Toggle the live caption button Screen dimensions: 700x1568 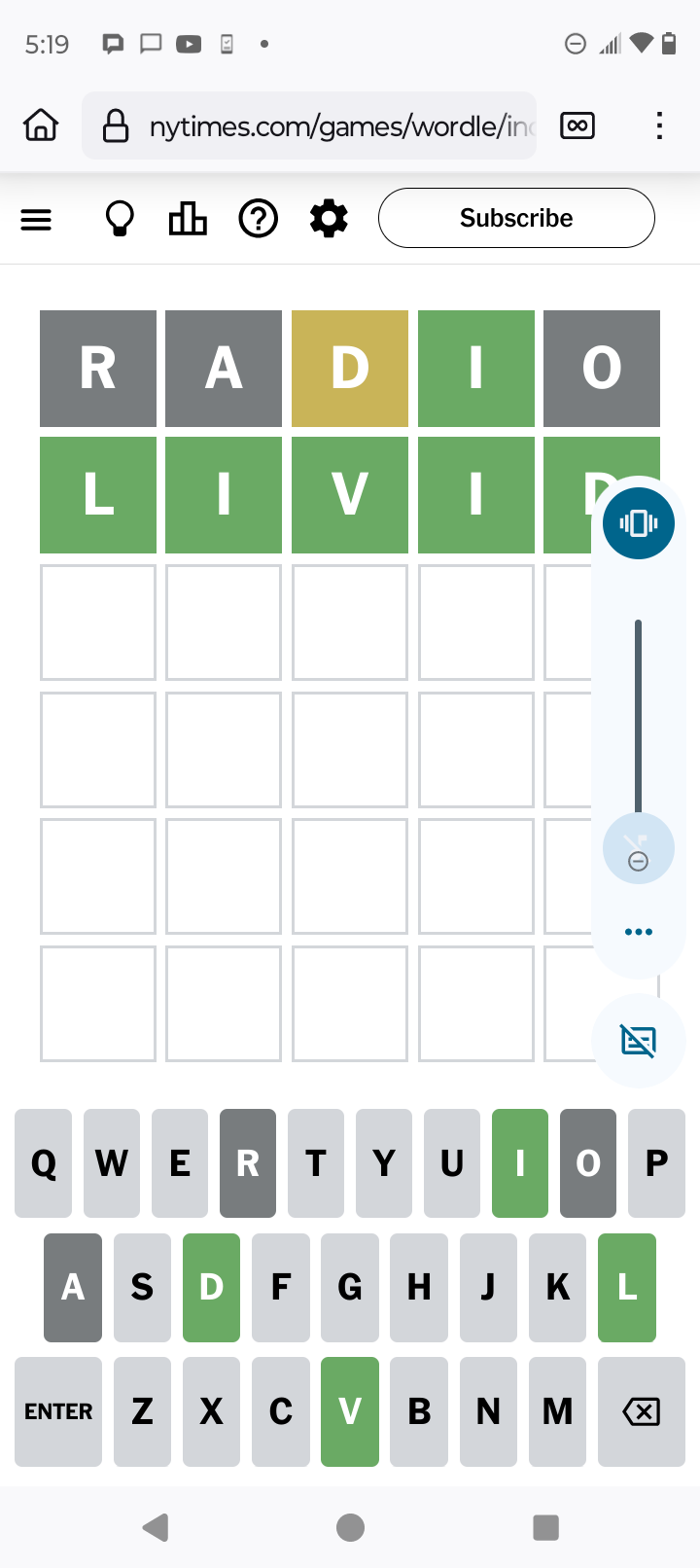(x=639, y=1041)
